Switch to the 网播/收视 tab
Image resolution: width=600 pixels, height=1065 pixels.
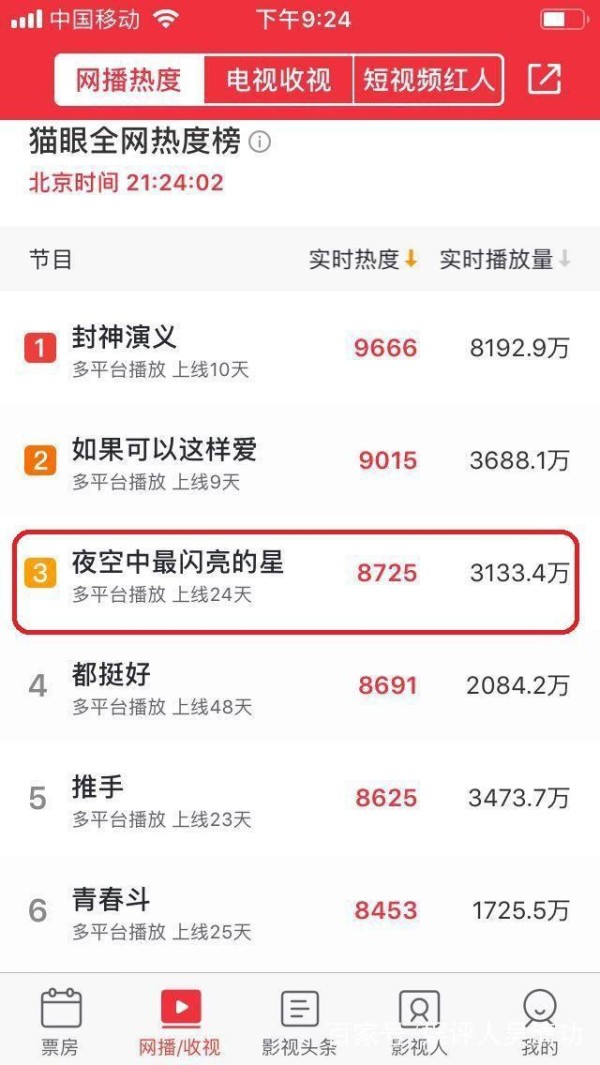pyautogui.click(x=179, y=1022)
